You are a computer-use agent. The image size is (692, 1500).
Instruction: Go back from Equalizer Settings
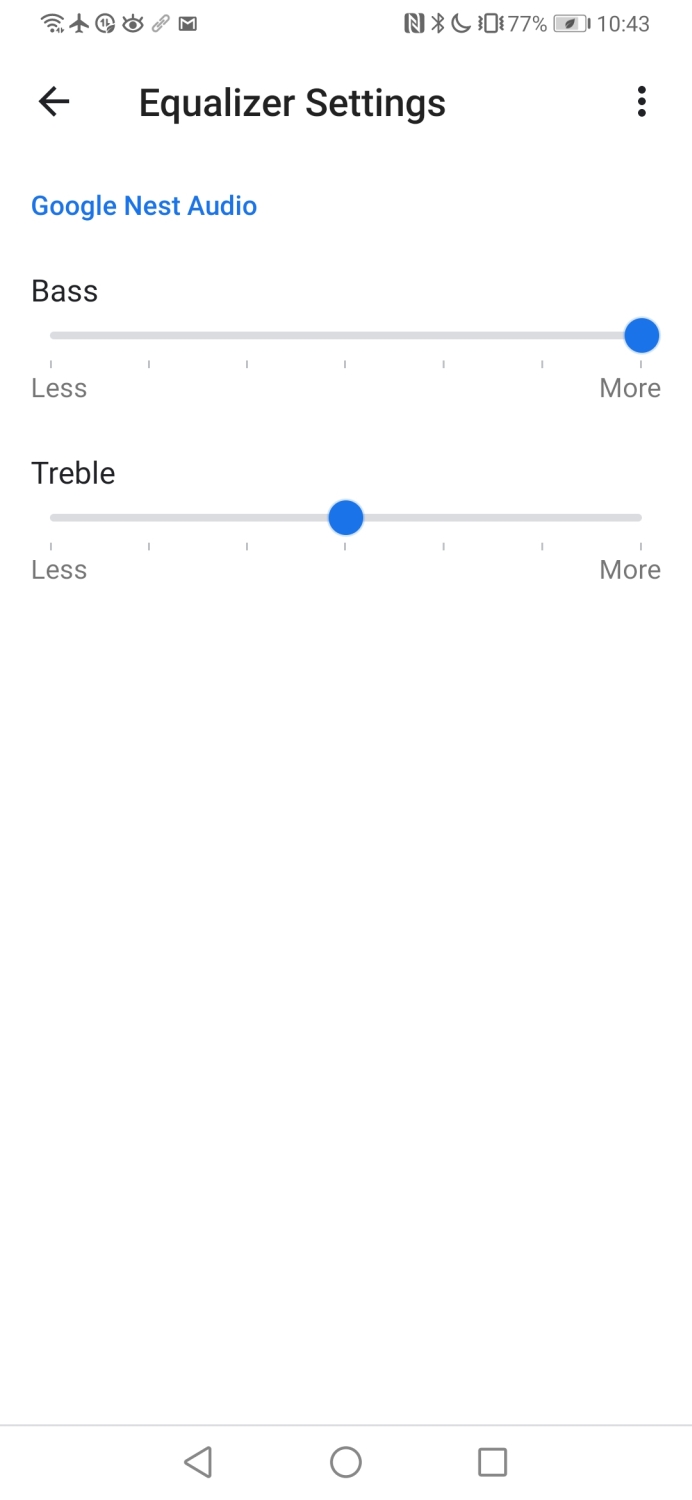pyautogui.click(x=54, y=102)
